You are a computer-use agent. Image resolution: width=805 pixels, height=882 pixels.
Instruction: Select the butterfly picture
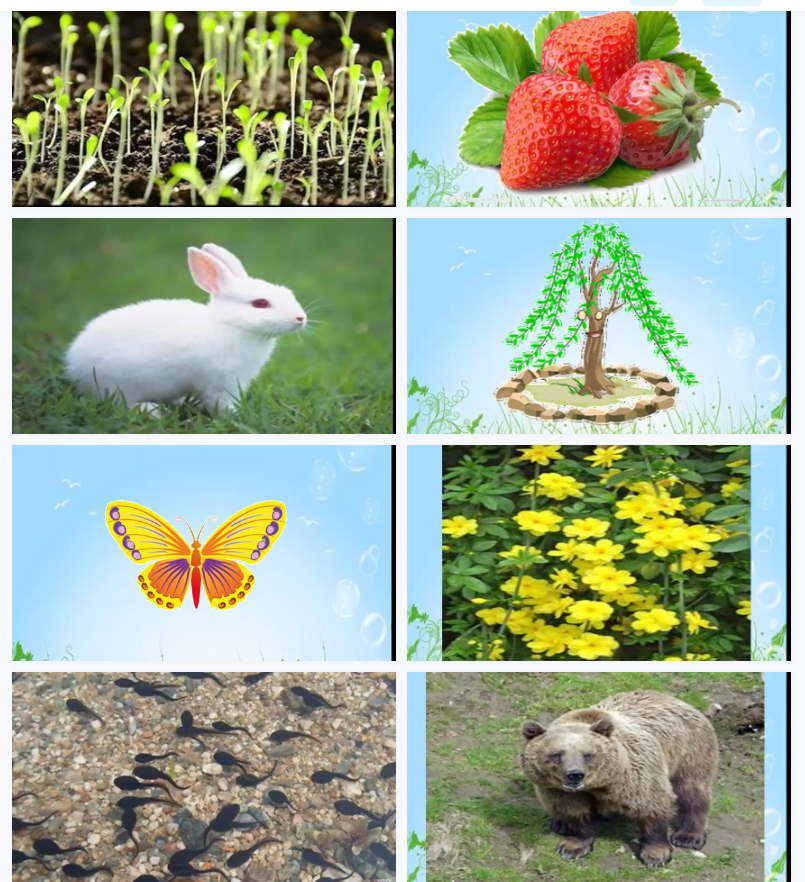[203, 553]
